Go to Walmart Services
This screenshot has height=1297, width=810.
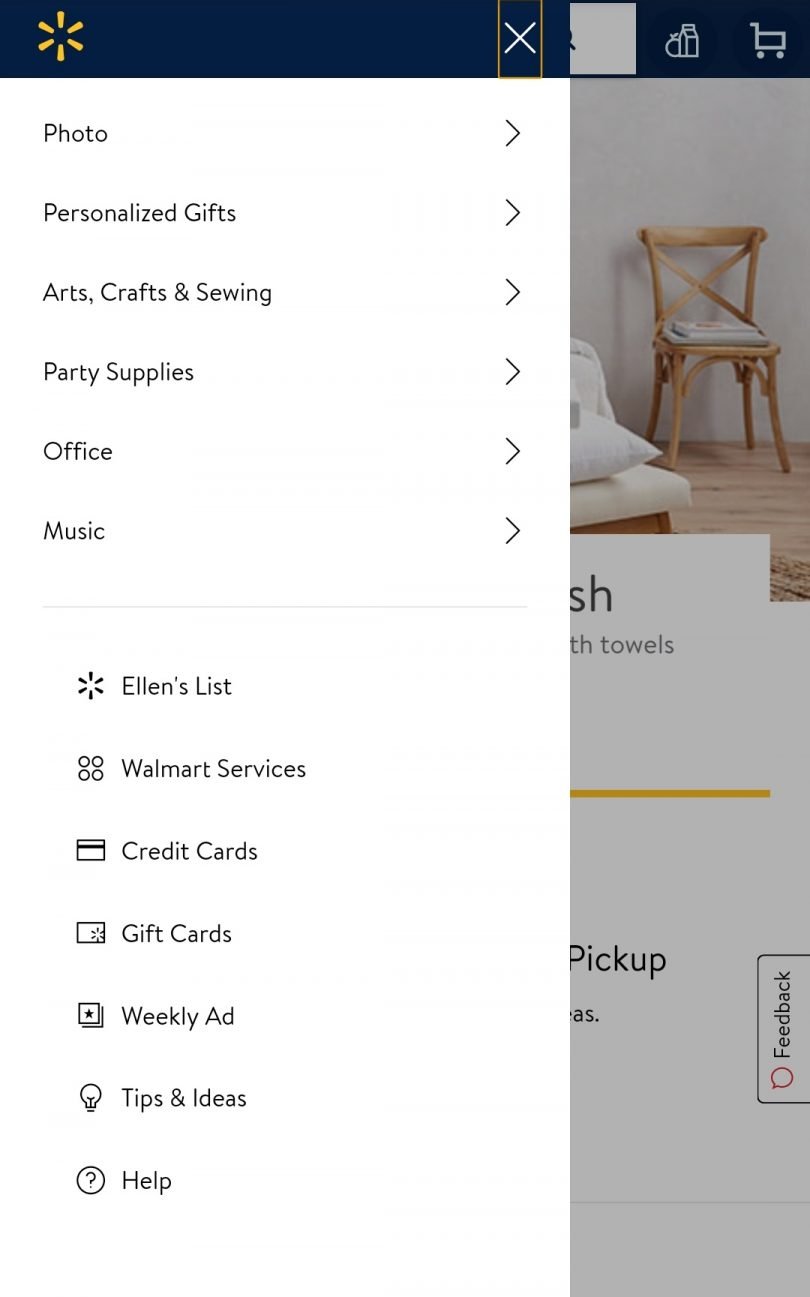click(213, 768)
